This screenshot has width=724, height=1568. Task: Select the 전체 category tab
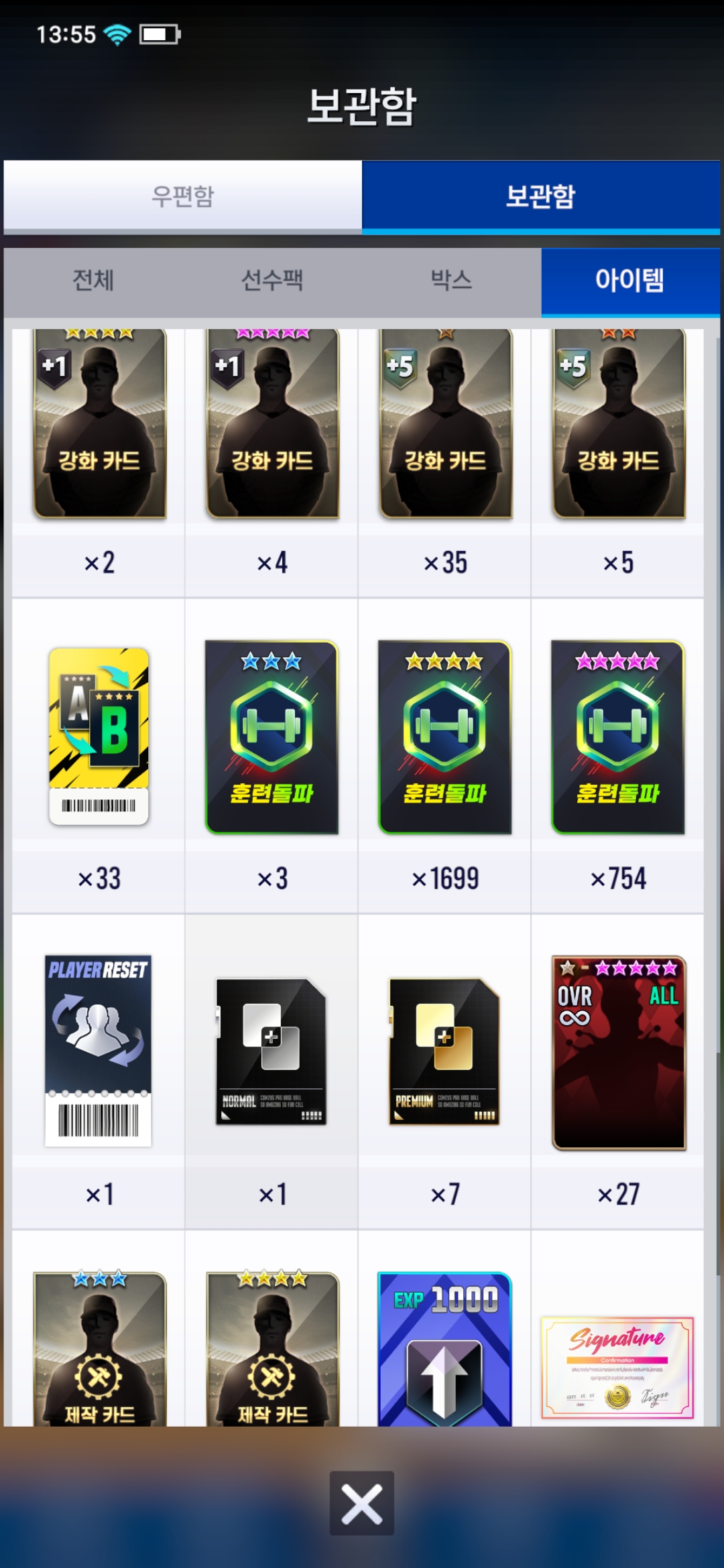point(93,280)
